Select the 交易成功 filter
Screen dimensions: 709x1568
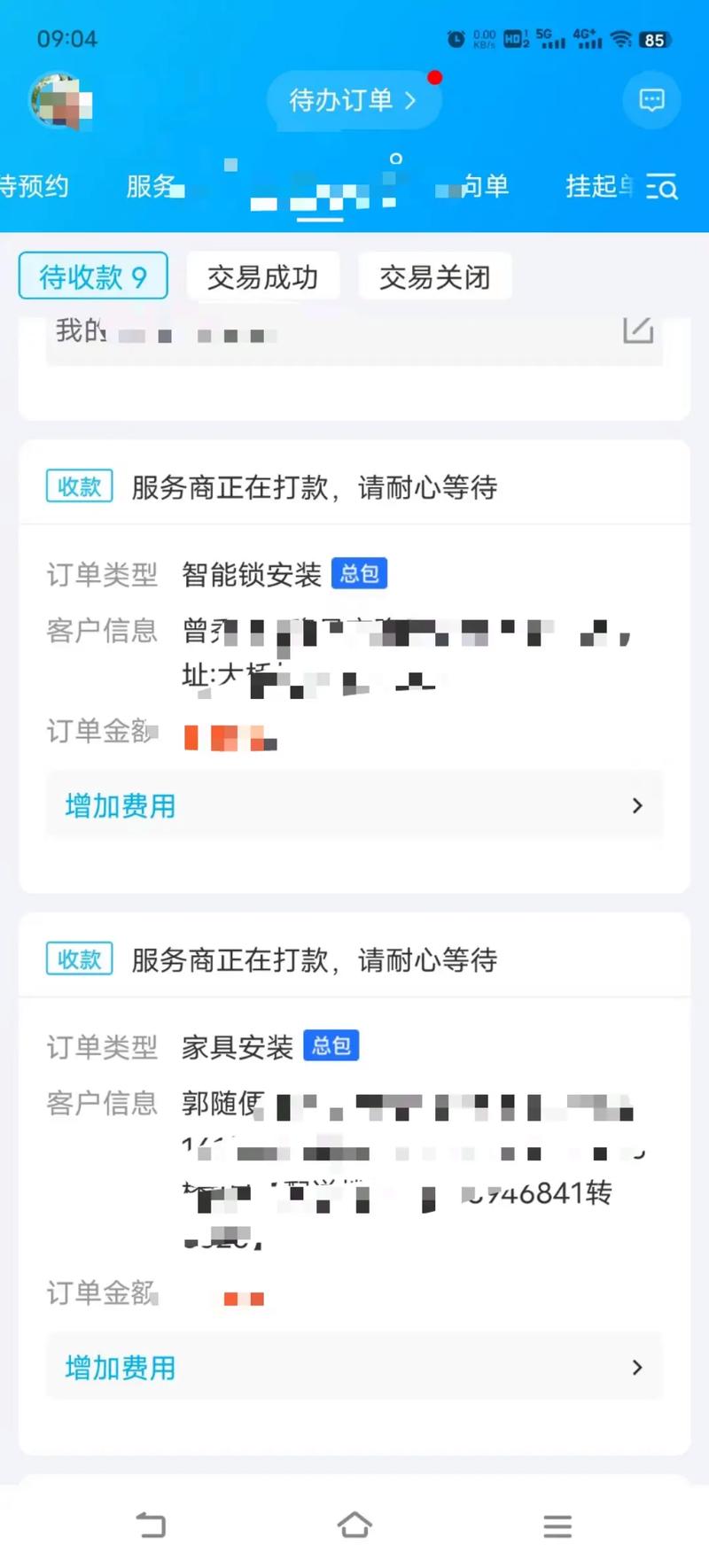tap(263, 276)
